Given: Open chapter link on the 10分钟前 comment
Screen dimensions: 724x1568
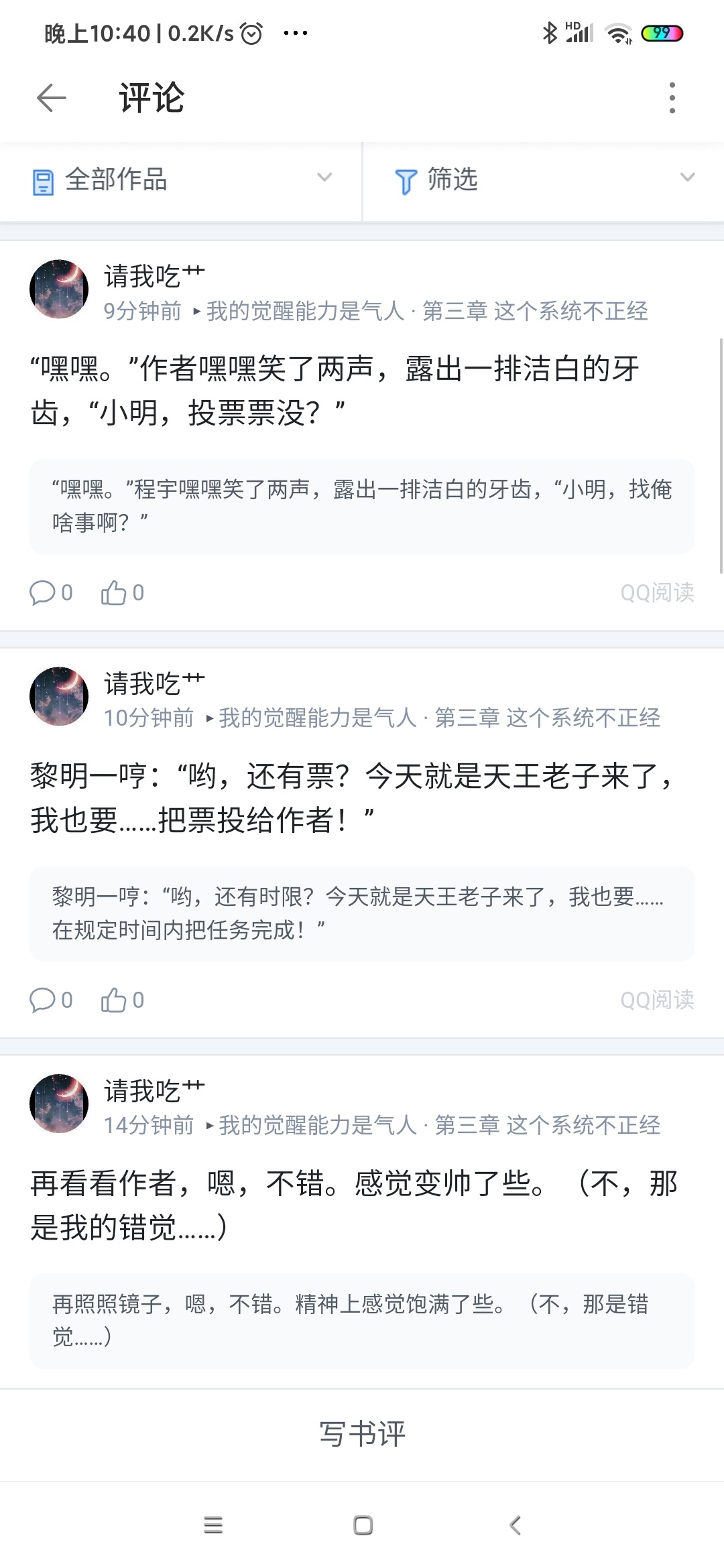Looking at the screenshot, I should pyautogui.click(x=439, y=718).
